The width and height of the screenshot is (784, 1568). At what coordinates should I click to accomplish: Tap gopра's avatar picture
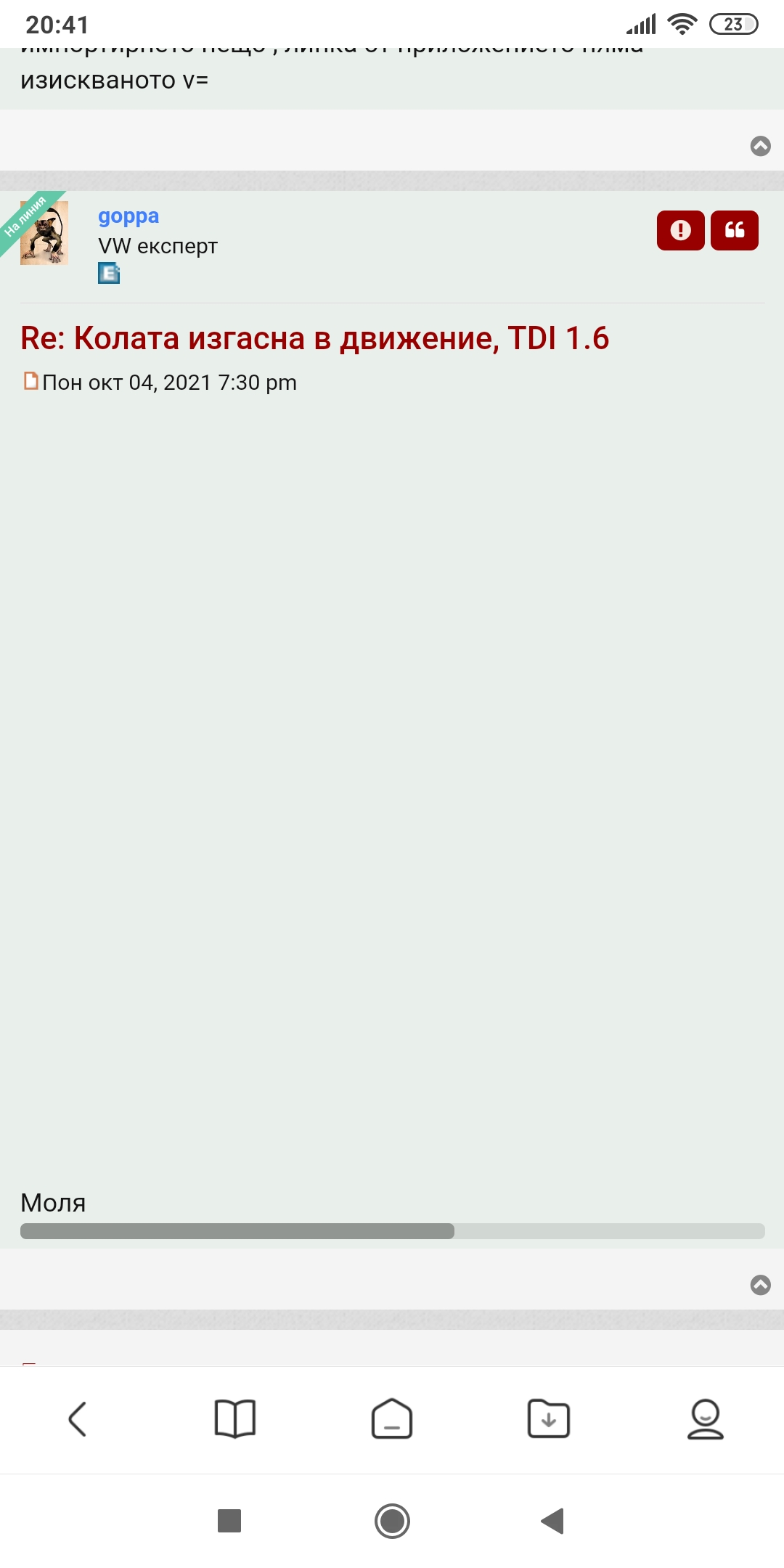(x=44, y=232)
